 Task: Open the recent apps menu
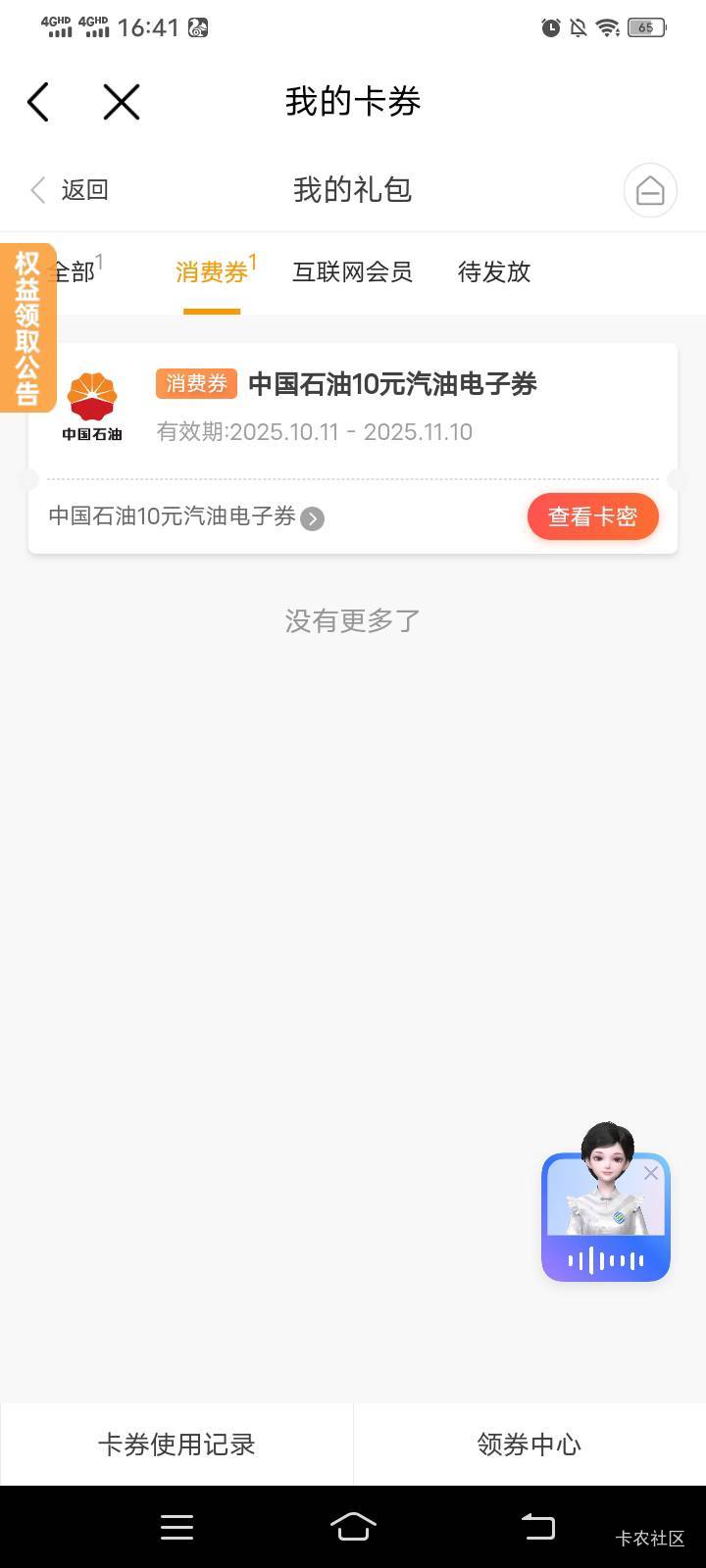(176, 1527)
